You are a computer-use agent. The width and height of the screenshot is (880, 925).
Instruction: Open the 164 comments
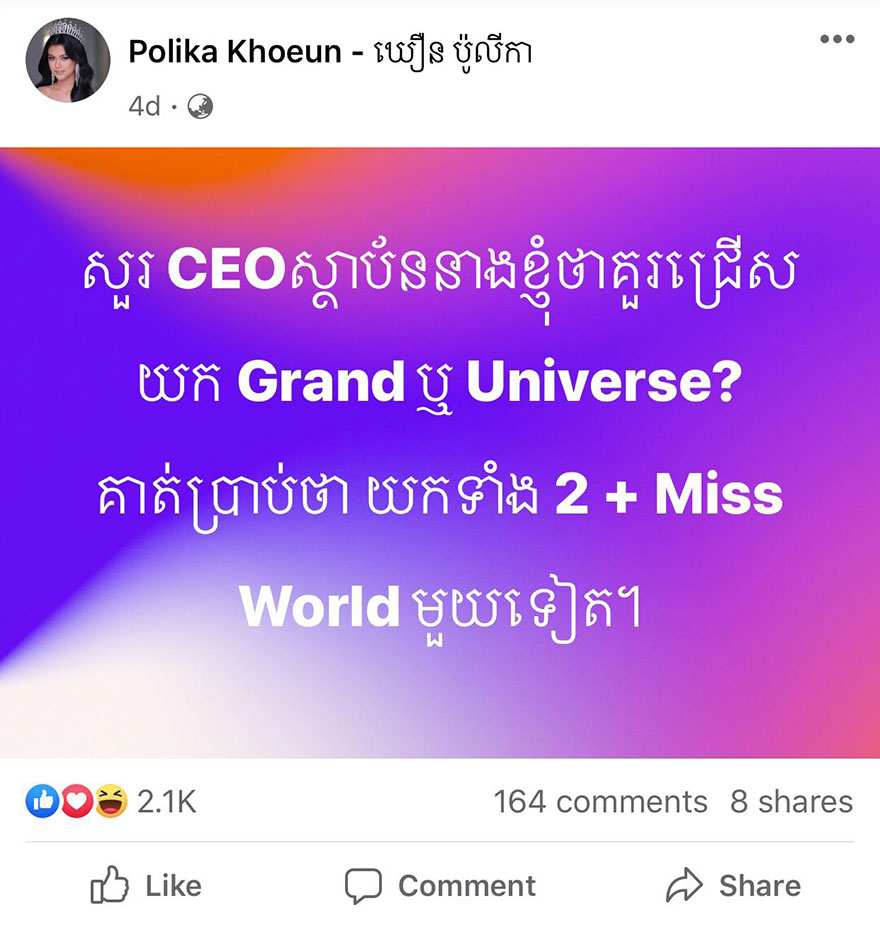(600, 801)
